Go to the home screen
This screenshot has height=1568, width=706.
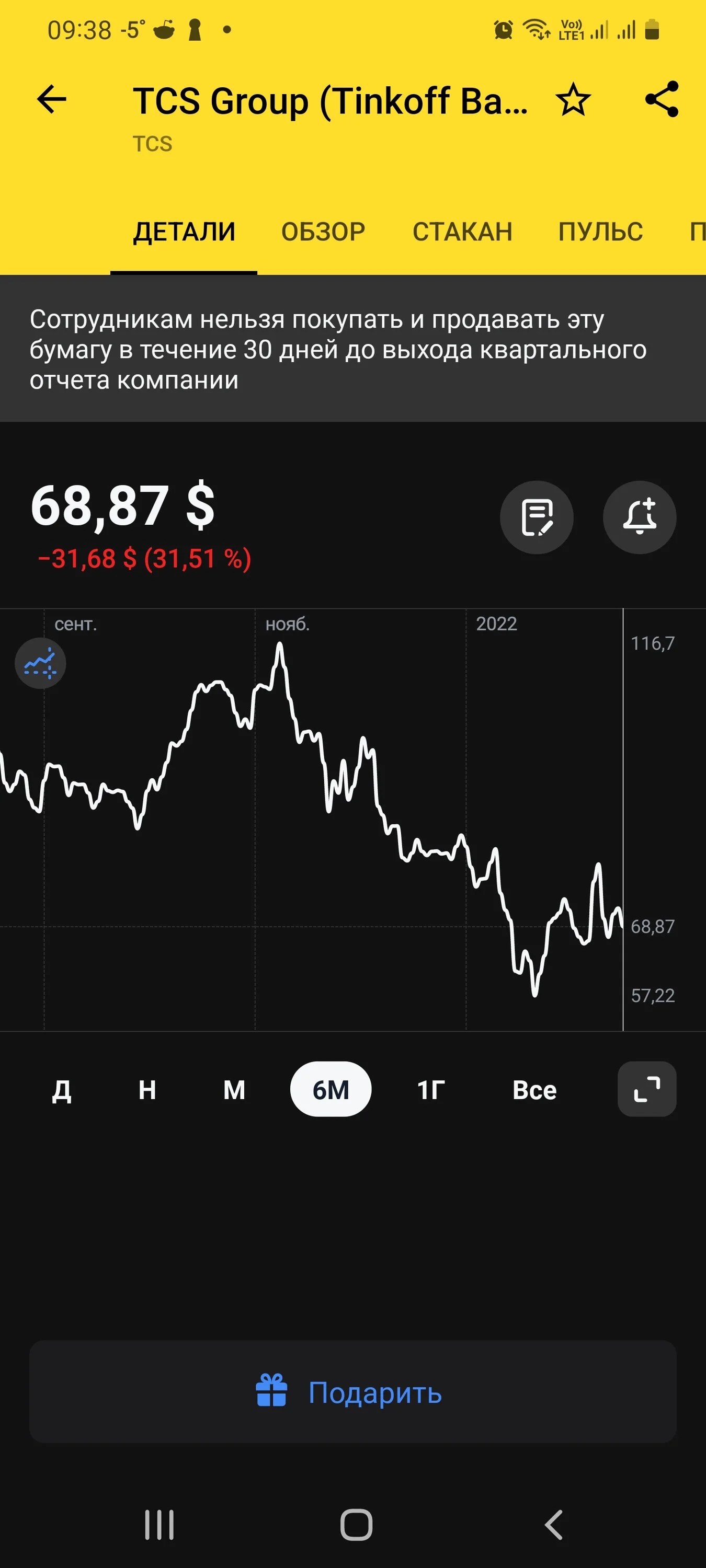(x=356, y=1525)
